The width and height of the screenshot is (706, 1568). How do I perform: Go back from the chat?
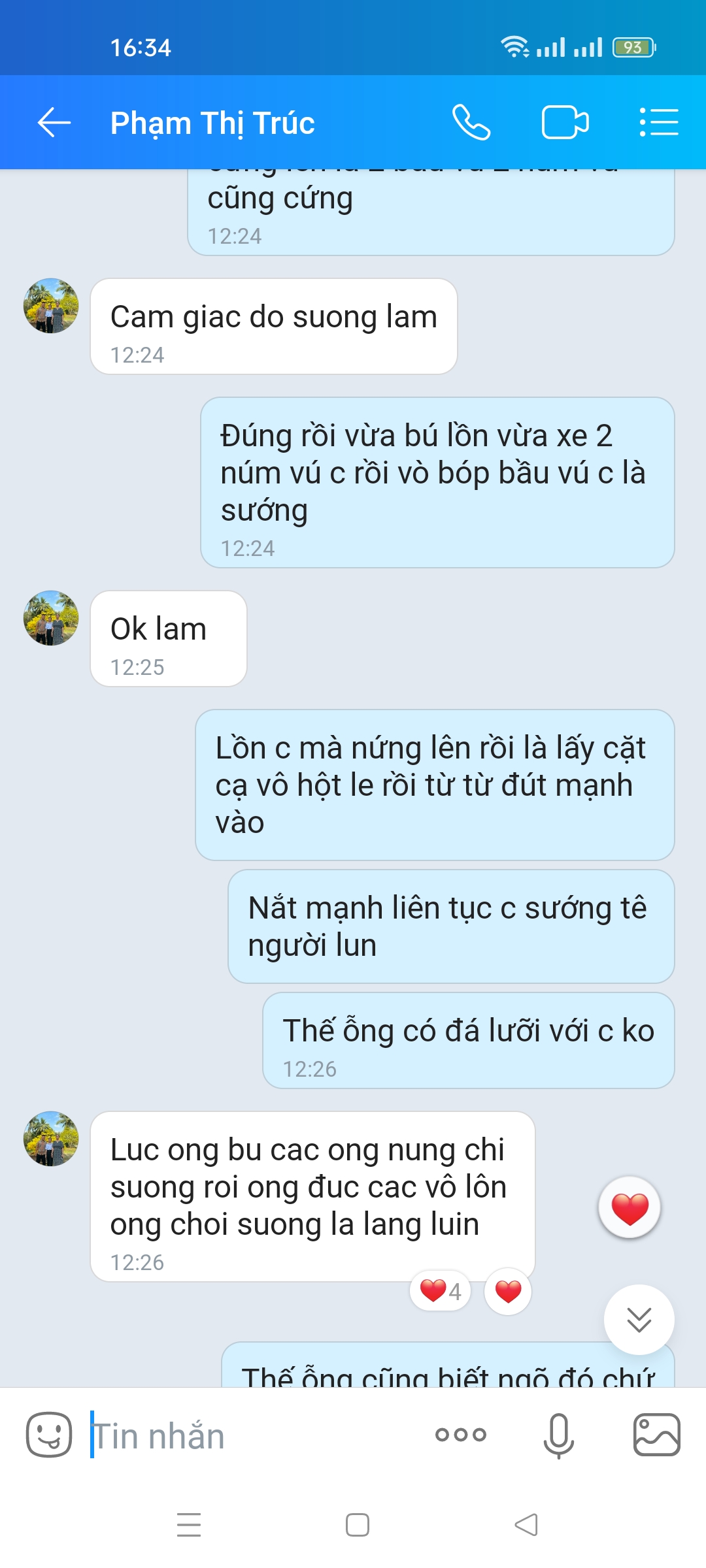coord(54,122)
